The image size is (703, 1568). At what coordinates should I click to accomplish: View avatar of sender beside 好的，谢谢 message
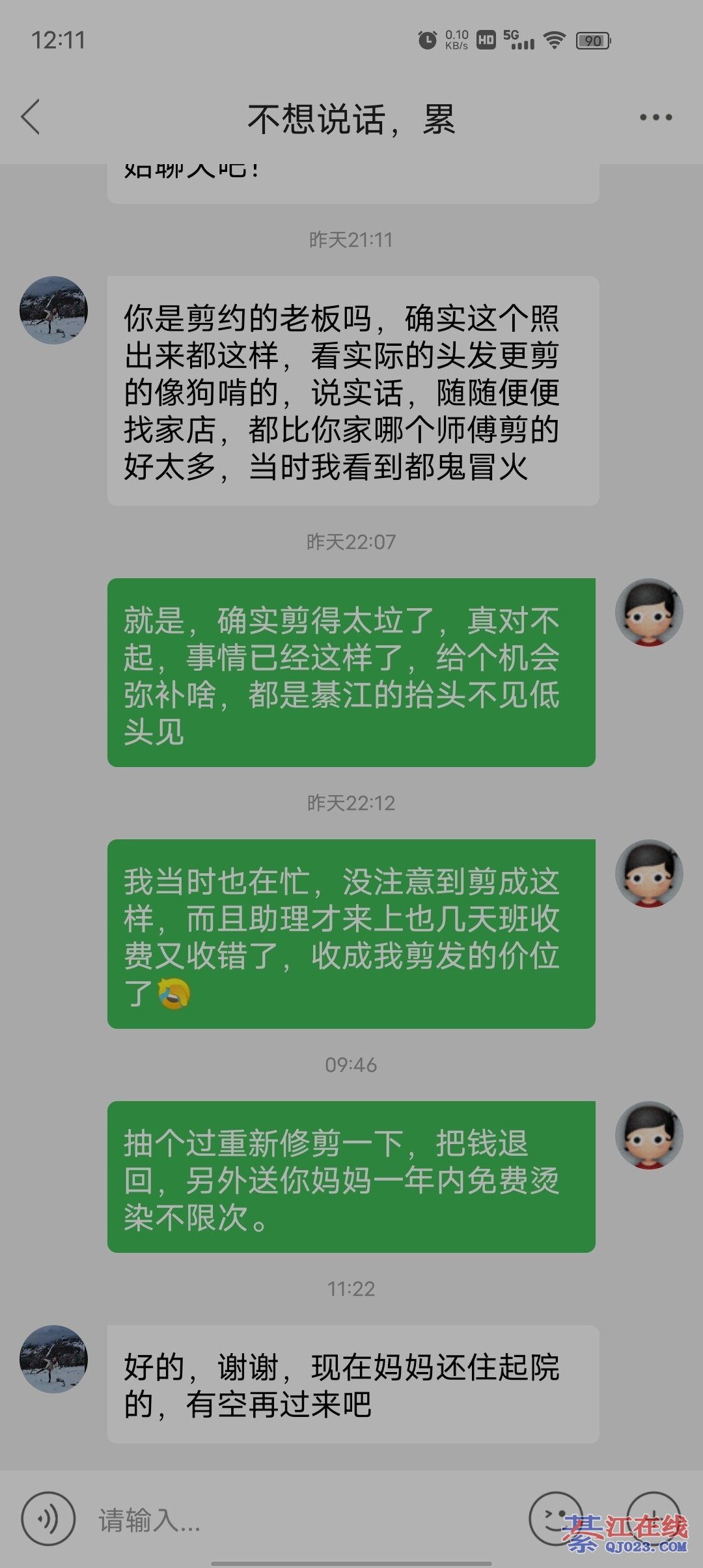(53, 1359)
